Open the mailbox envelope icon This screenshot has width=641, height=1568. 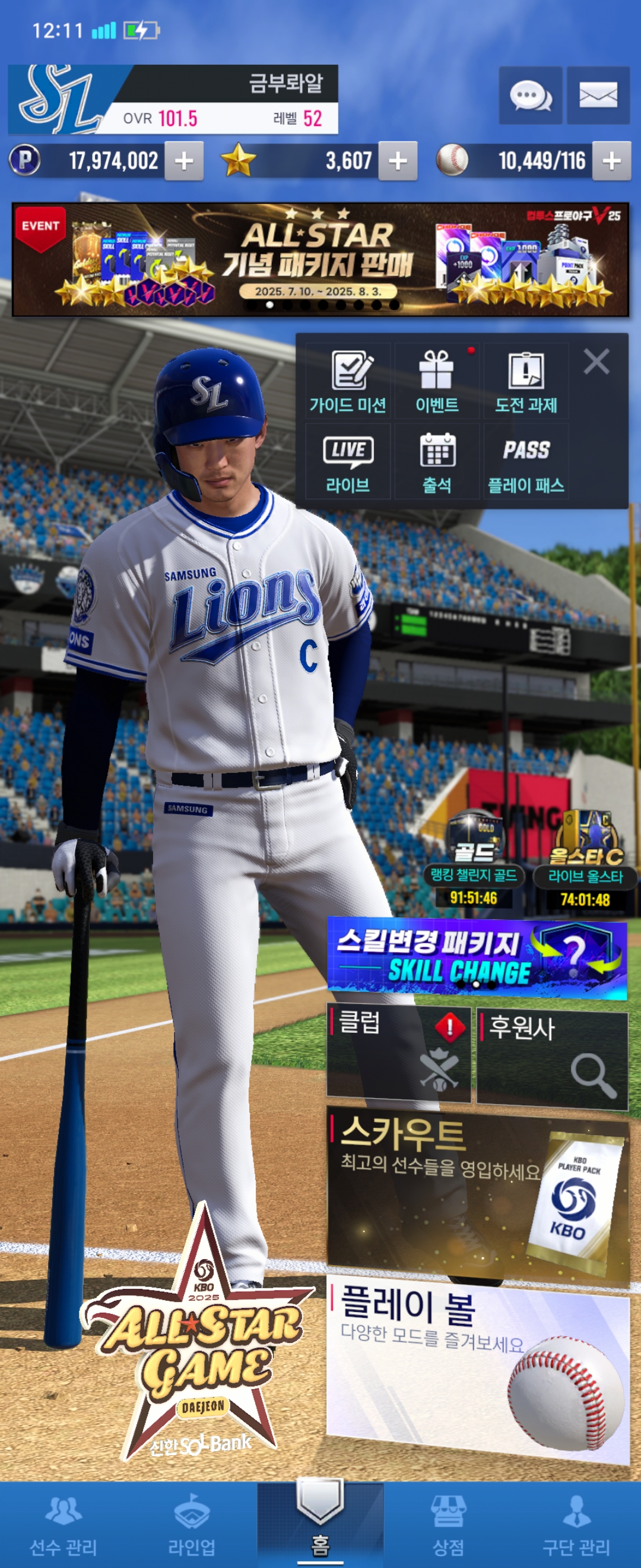coord(598,96)
